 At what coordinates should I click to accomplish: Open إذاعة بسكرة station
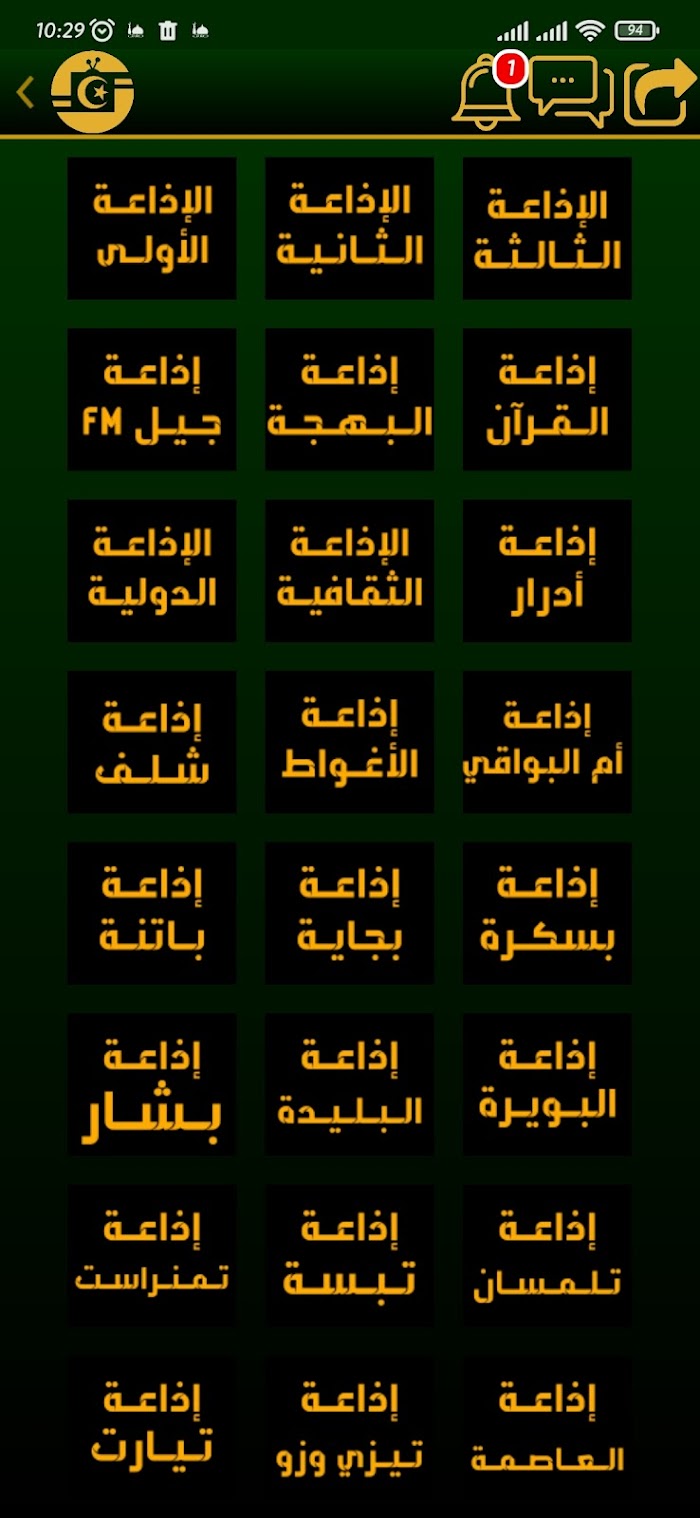coord(547,913)
